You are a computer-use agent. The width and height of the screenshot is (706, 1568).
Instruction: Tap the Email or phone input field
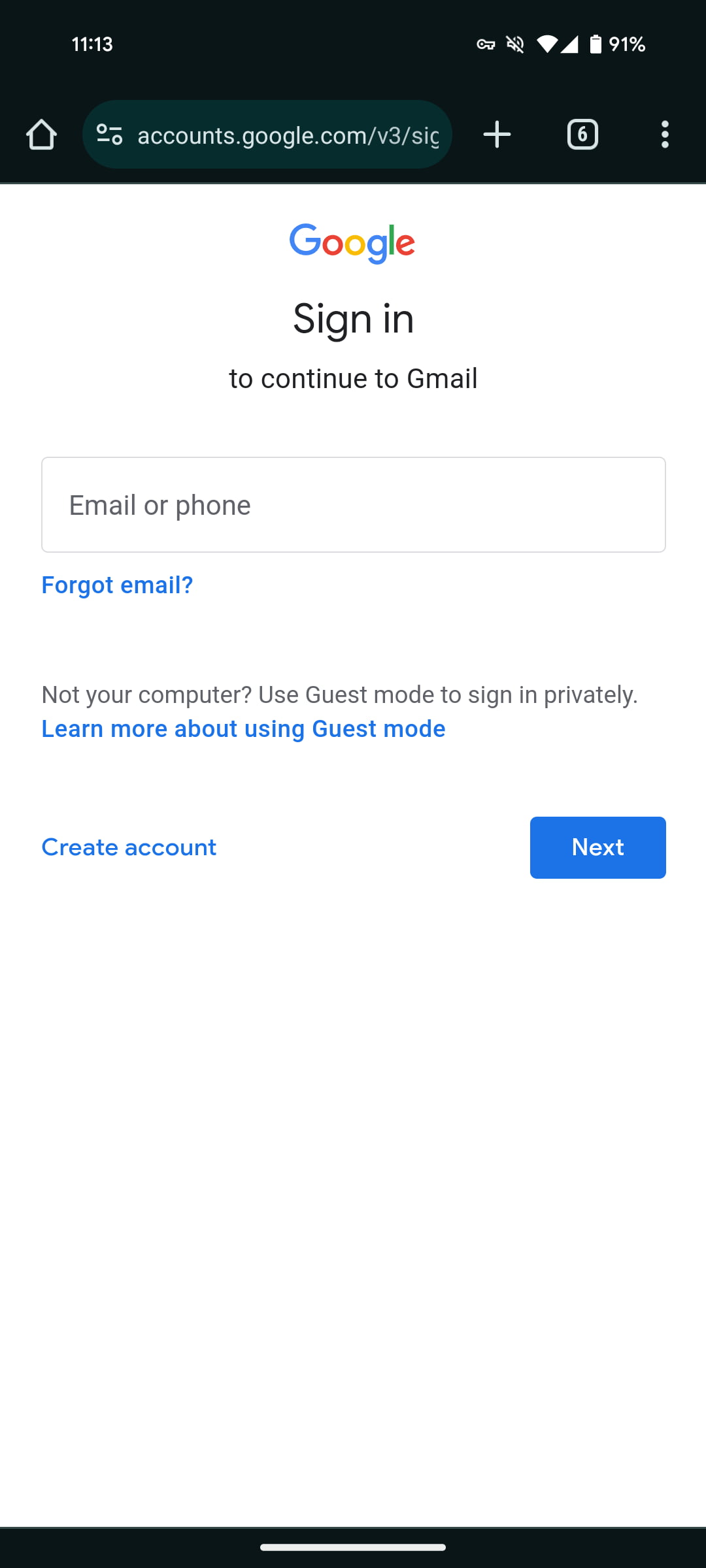tap(353, 504)
